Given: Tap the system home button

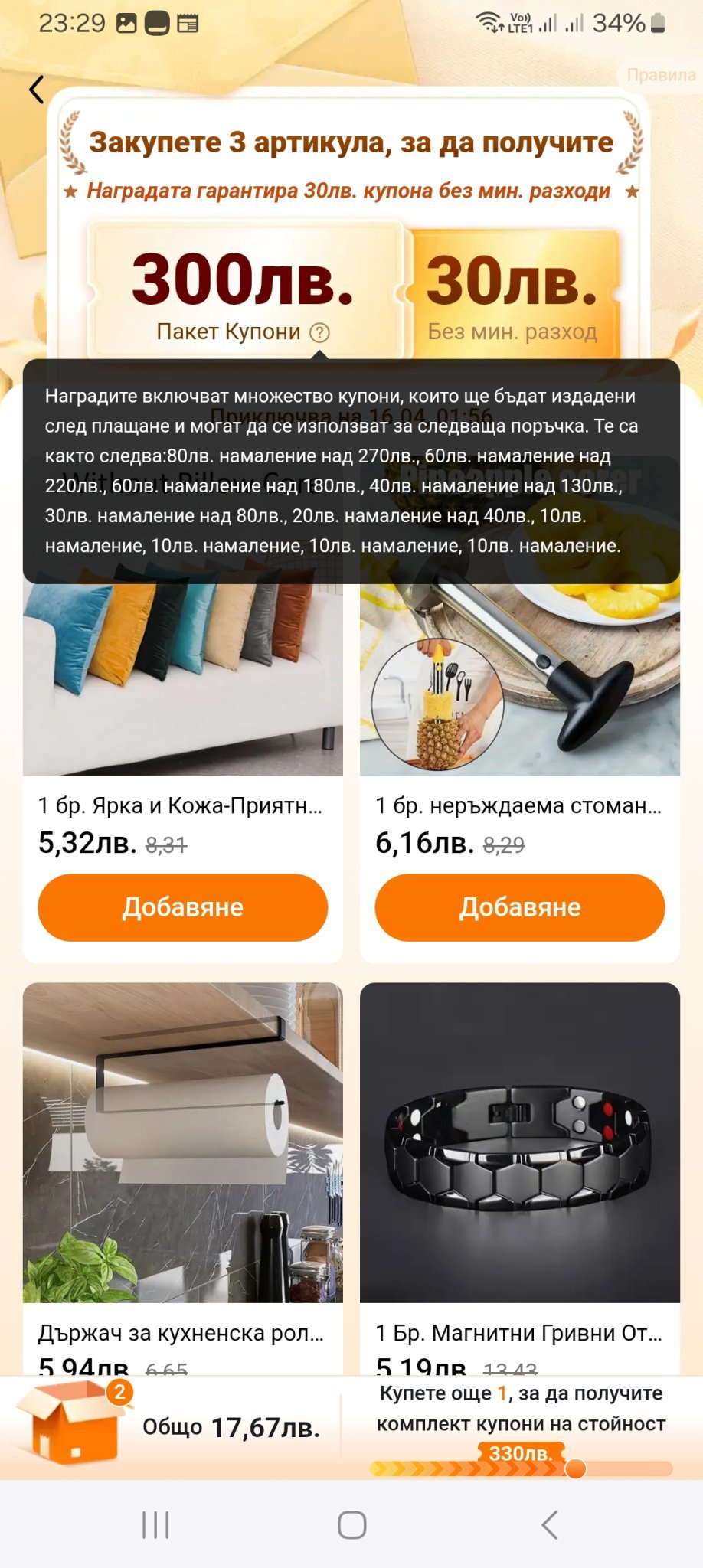Looking at the screenshot, I should 351,1525.
